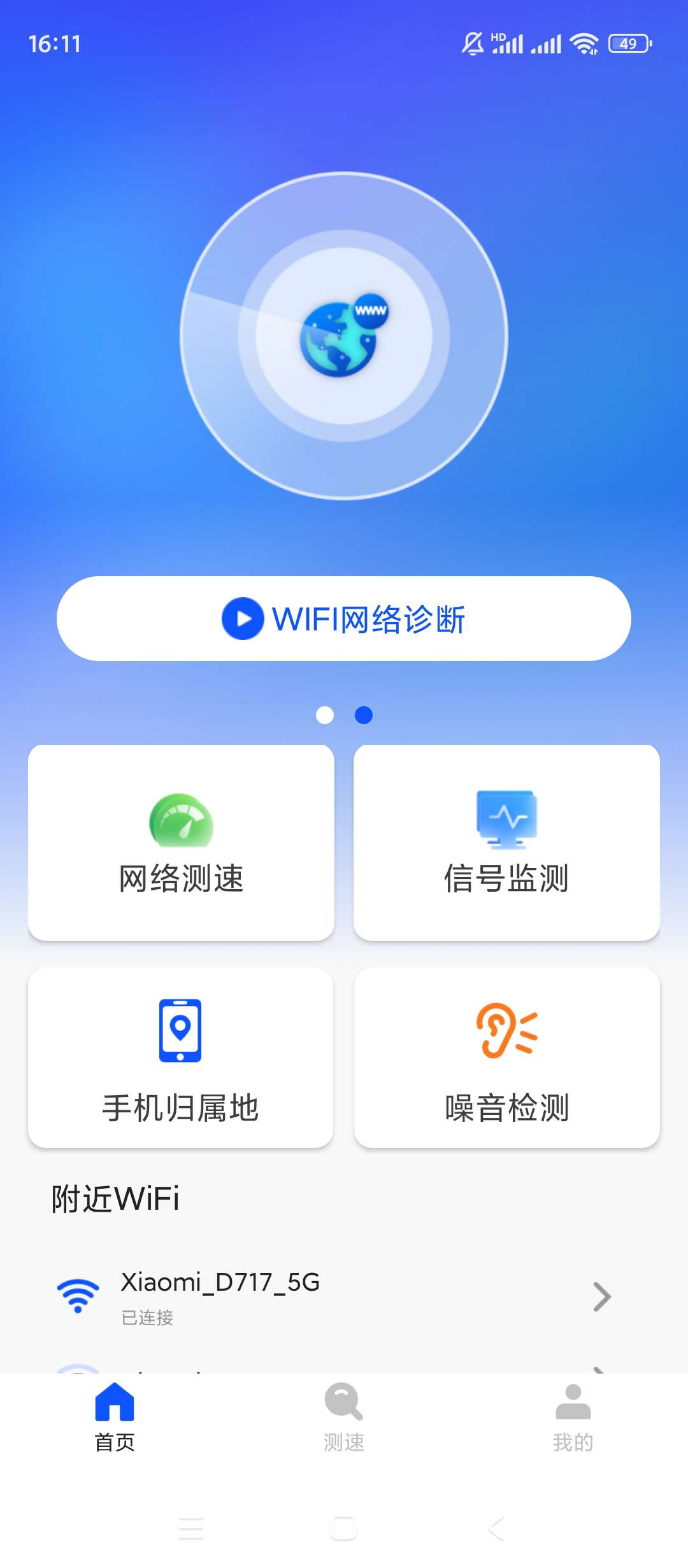Open the 手机归属地 lookup card
Image resolution: width=688 pixels, height=1568 pixels.
click(181, 1057)
